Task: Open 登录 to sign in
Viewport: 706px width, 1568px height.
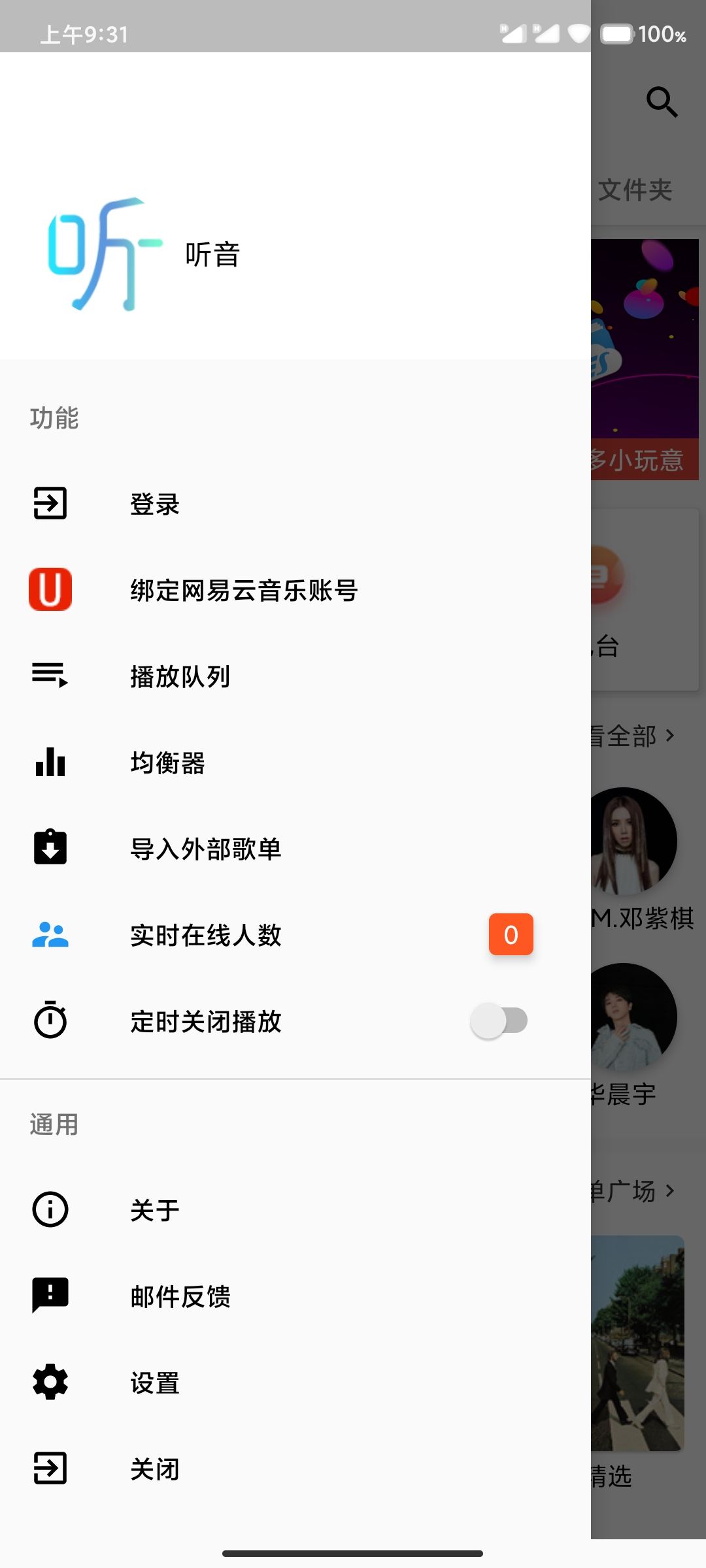Action: 155,504
